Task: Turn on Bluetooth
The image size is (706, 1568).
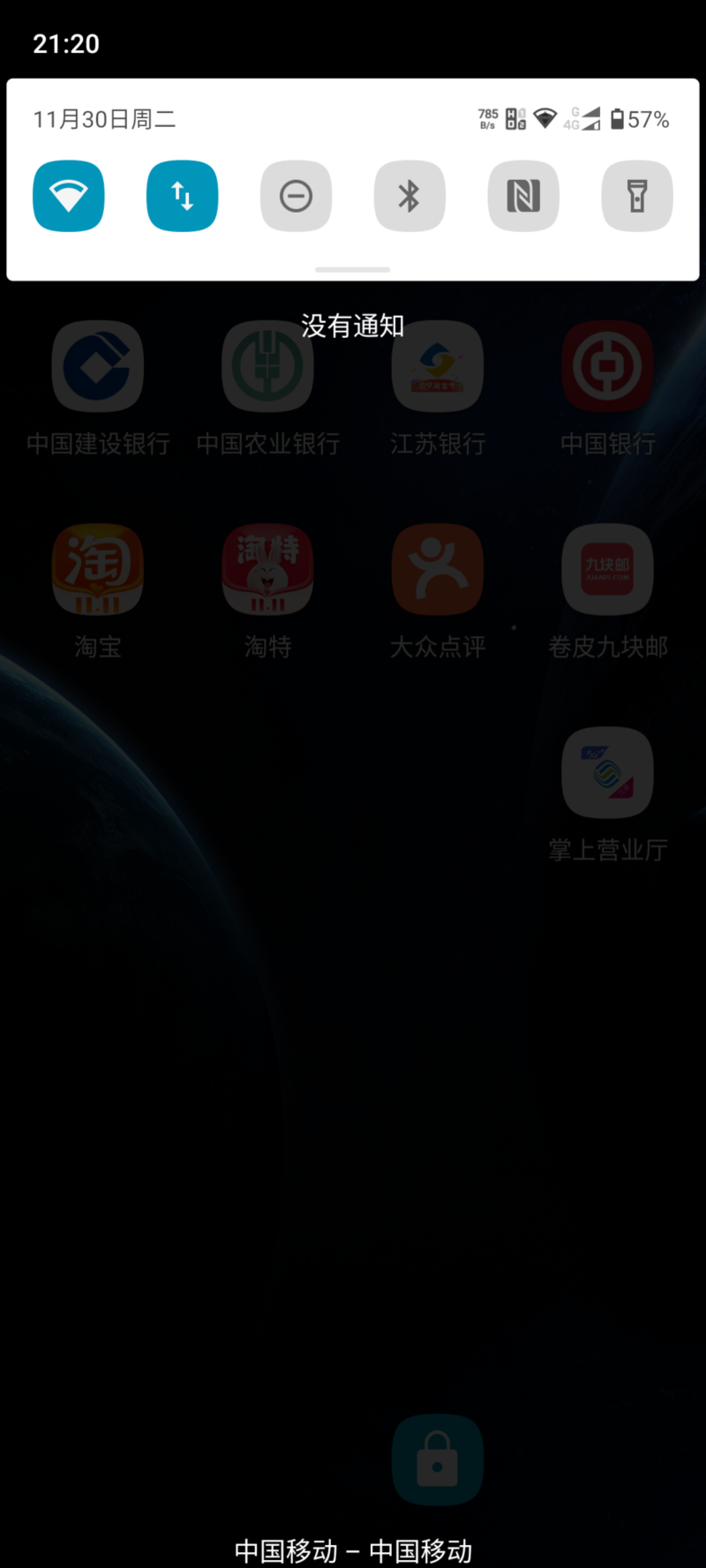Action: [x=409, y=196]
